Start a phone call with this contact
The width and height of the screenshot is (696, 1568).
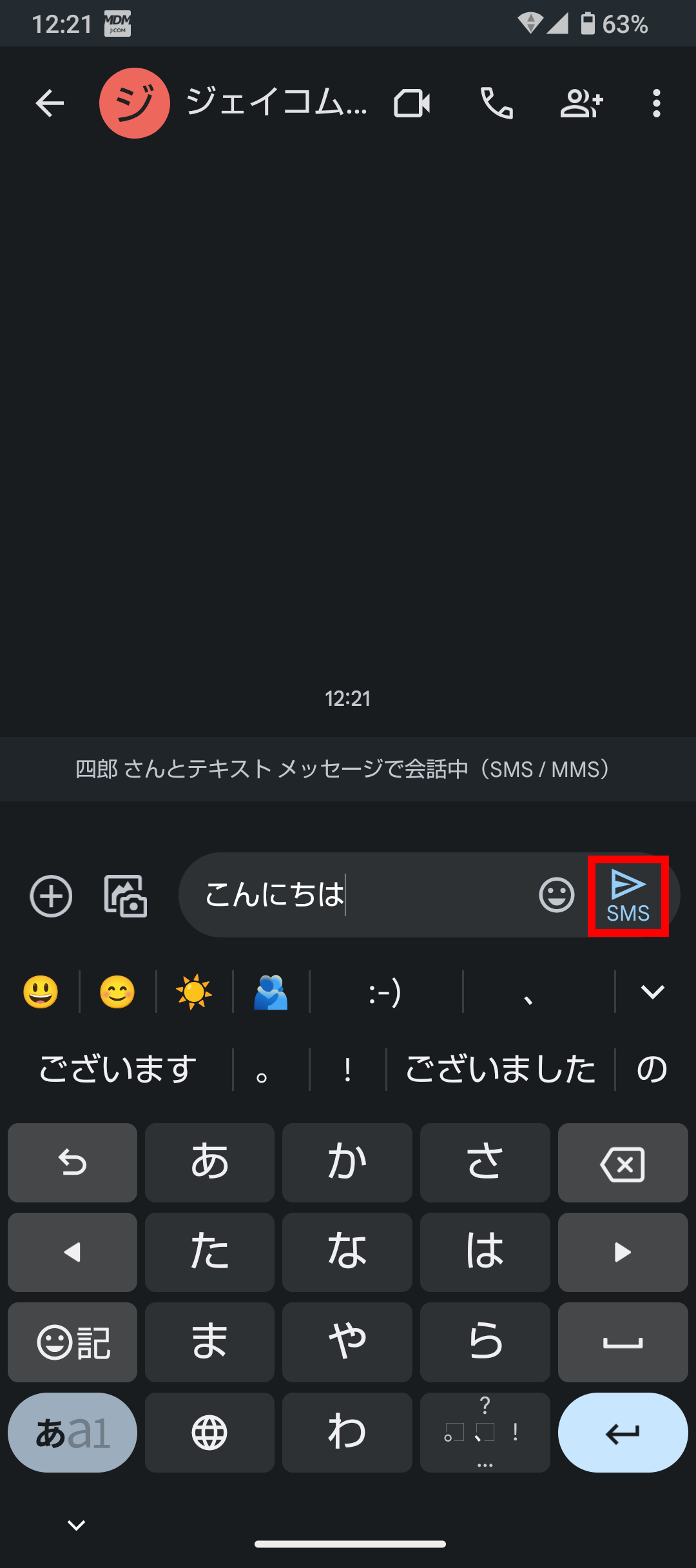click(x=497, y=103)
